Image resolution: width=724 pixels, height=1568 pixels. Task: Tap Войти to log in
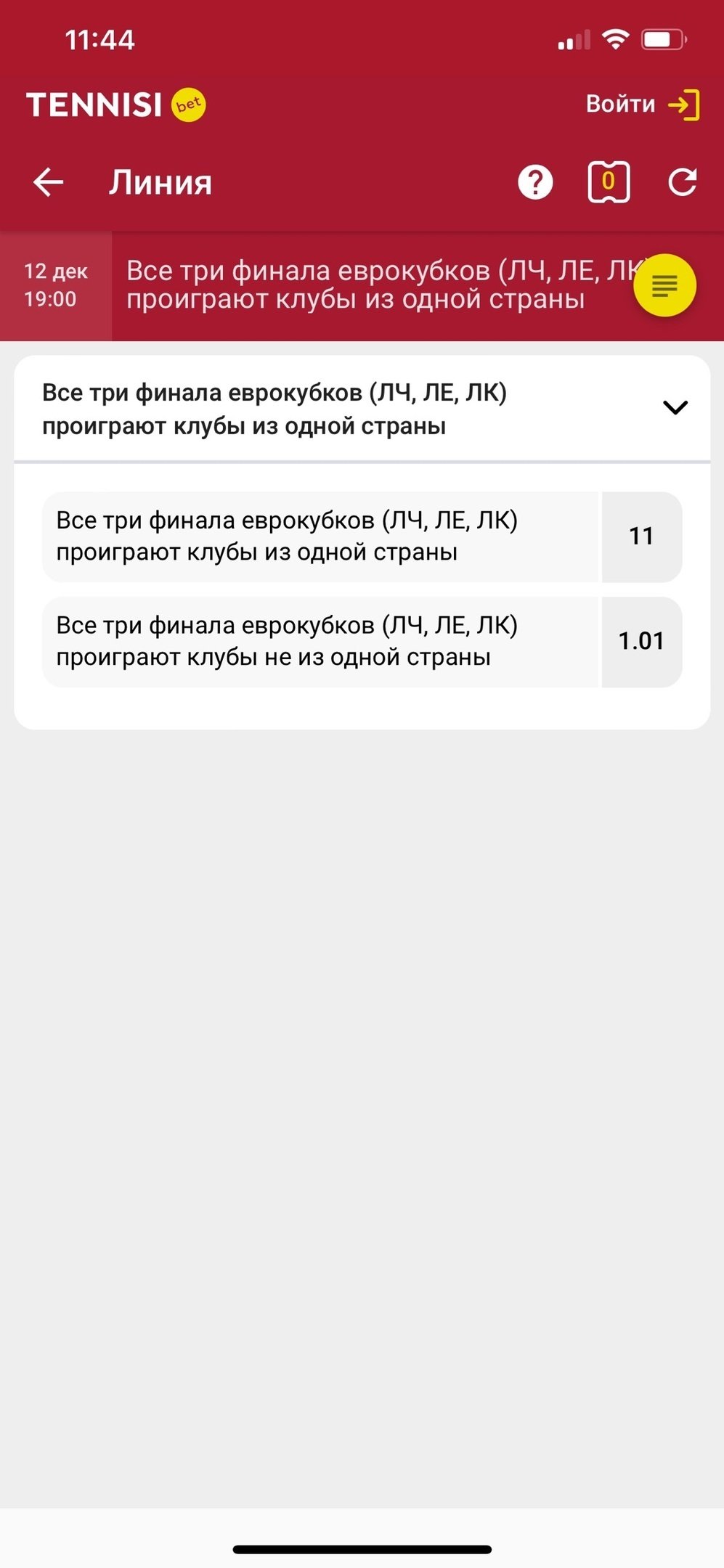click(x=642, y=105)
